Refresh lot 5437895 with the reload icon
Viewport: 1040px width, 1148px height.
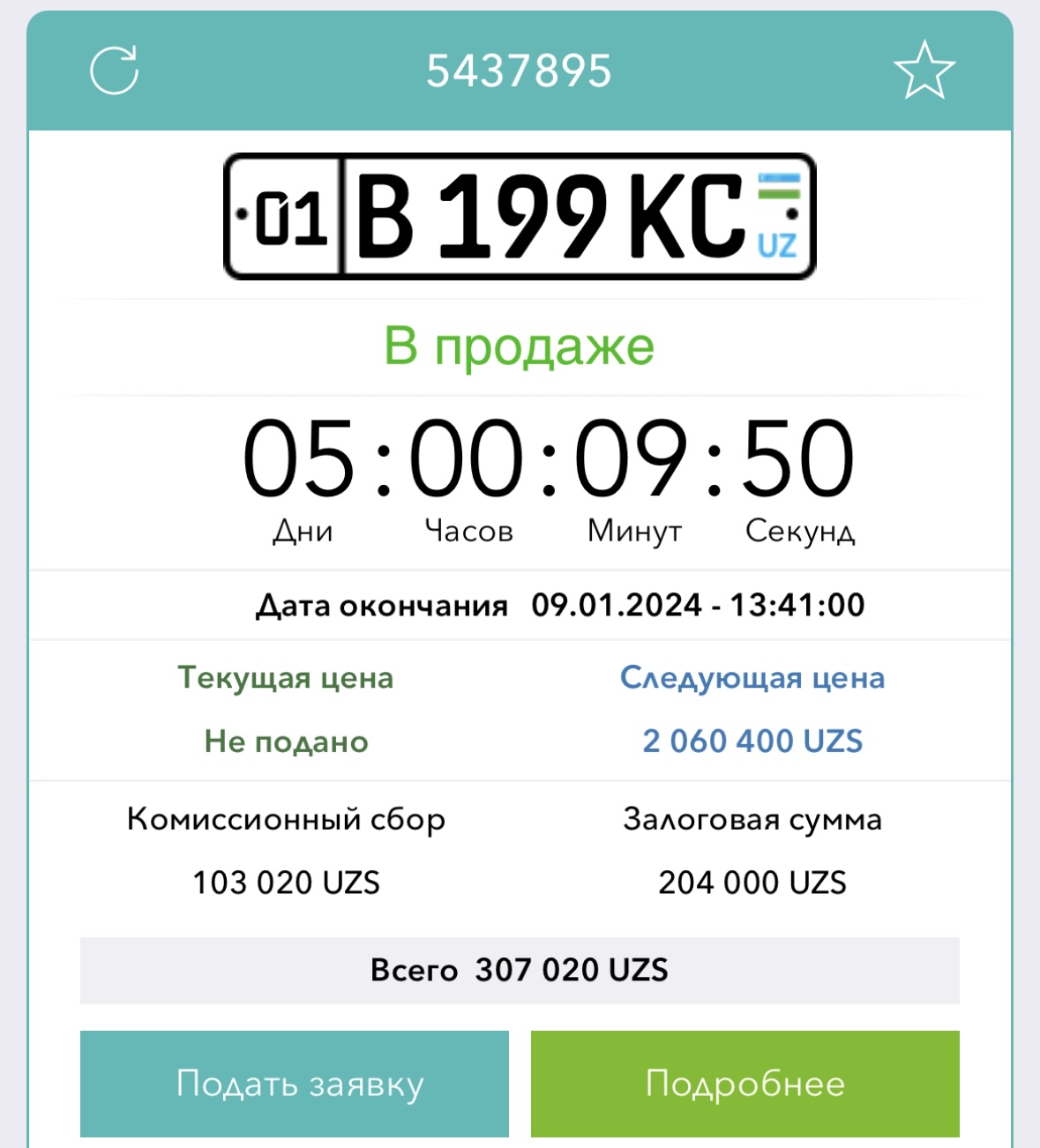pos(115,71)
